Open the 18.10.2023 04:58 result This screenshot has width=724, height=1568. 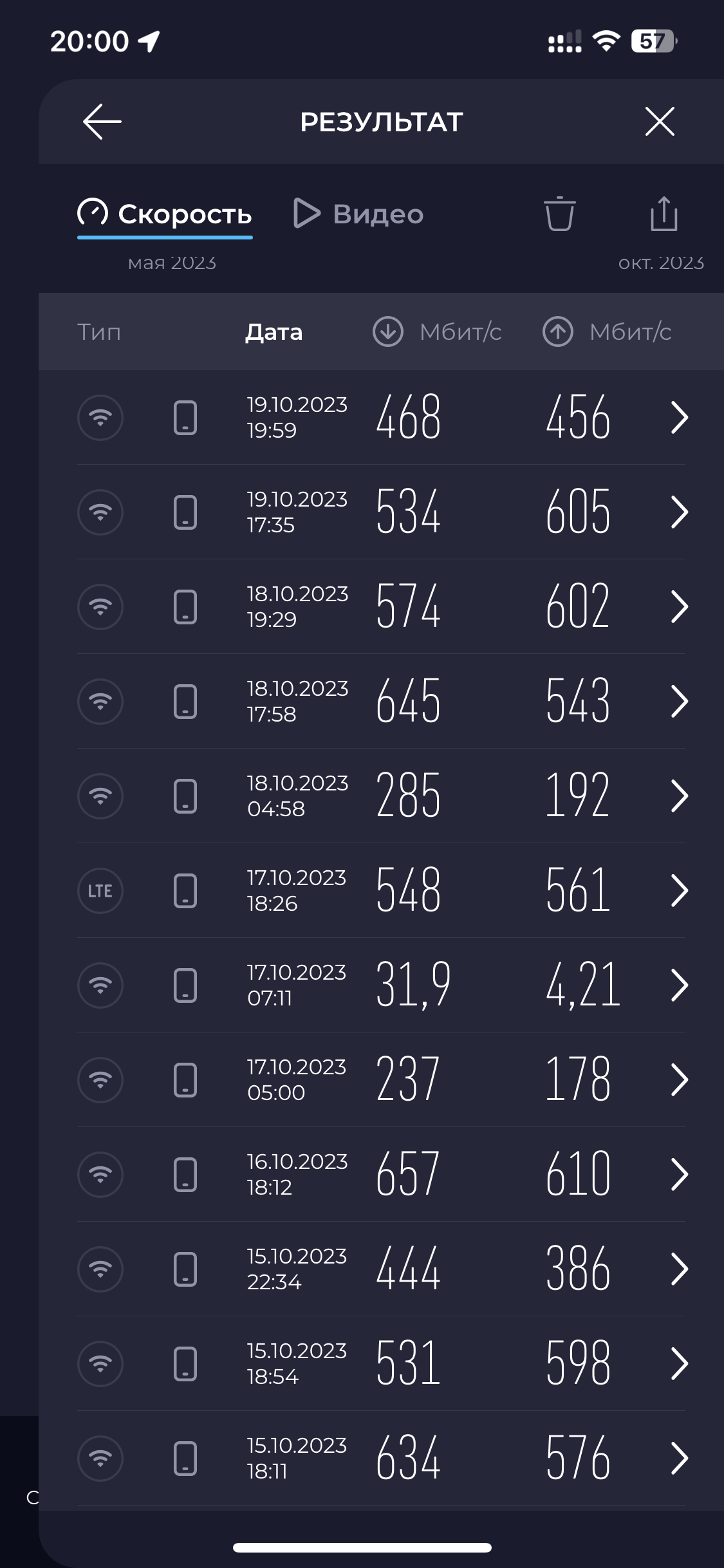point(381,796)
